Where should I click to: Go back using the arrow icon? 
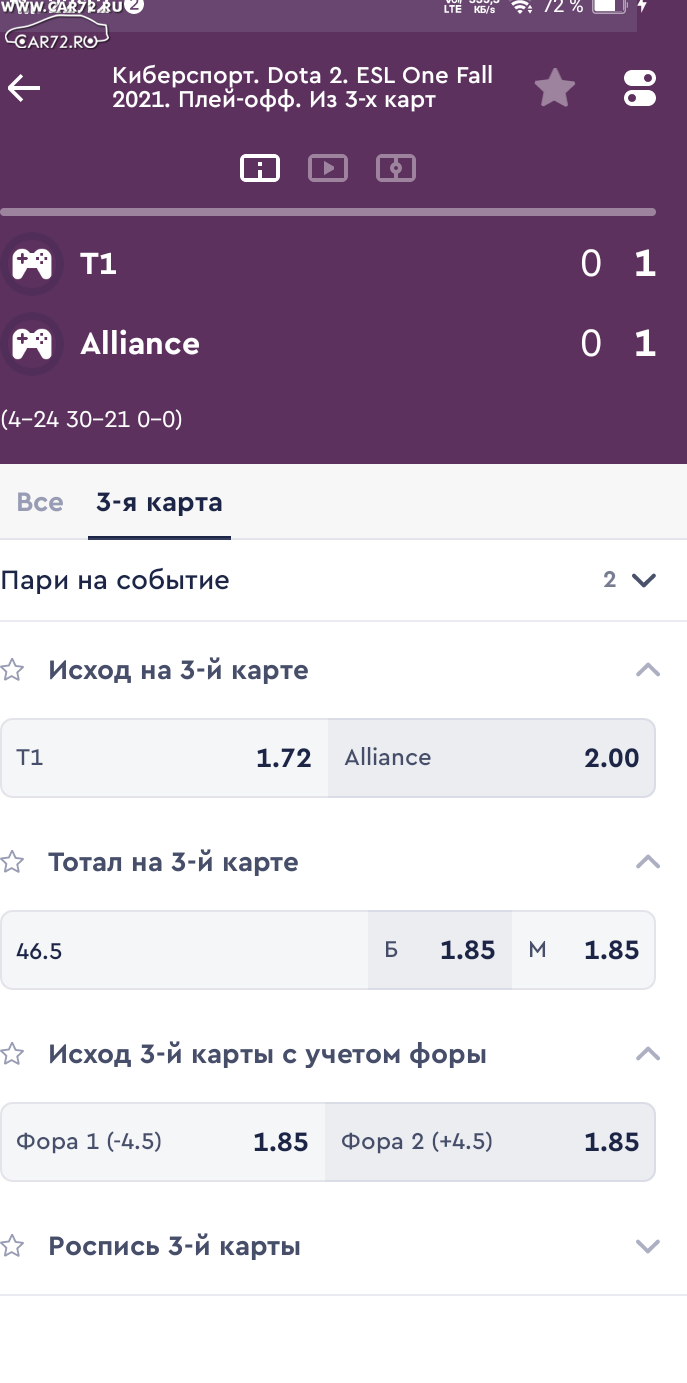(x=24, y=88)
